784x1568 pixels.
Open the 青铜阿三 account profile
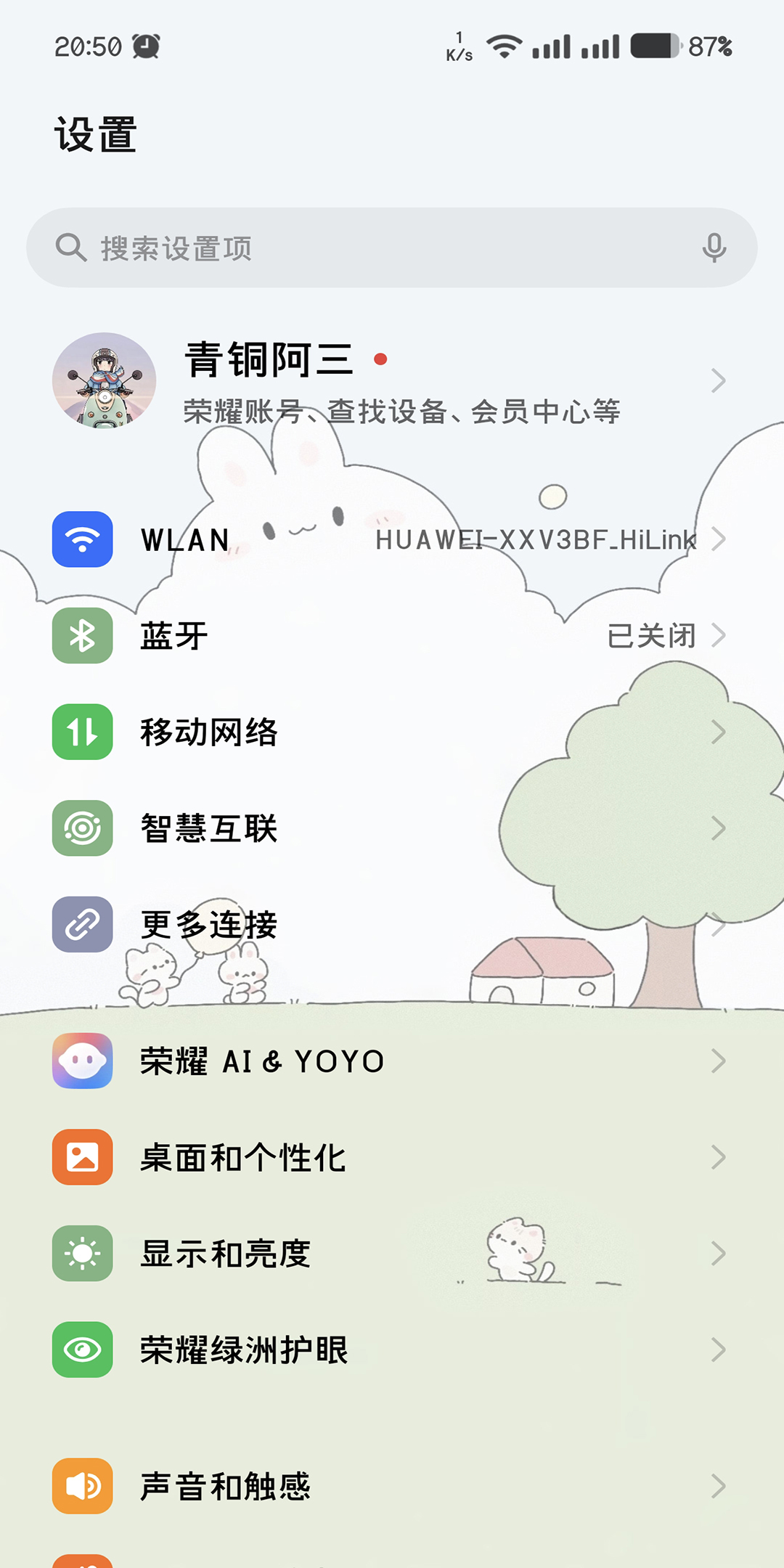coord(392,381)
